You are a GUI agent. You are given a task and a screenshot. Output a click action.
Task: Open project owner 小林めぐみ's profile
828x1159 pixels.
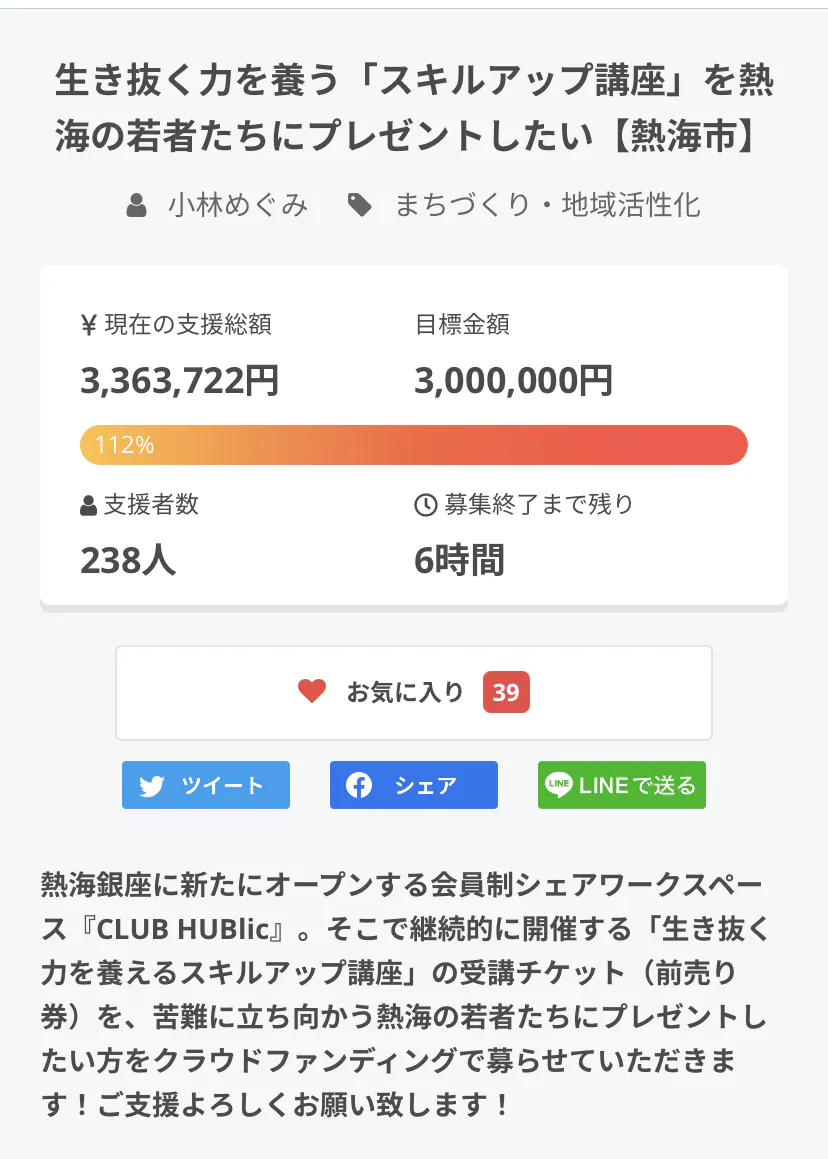pos(237,206)
